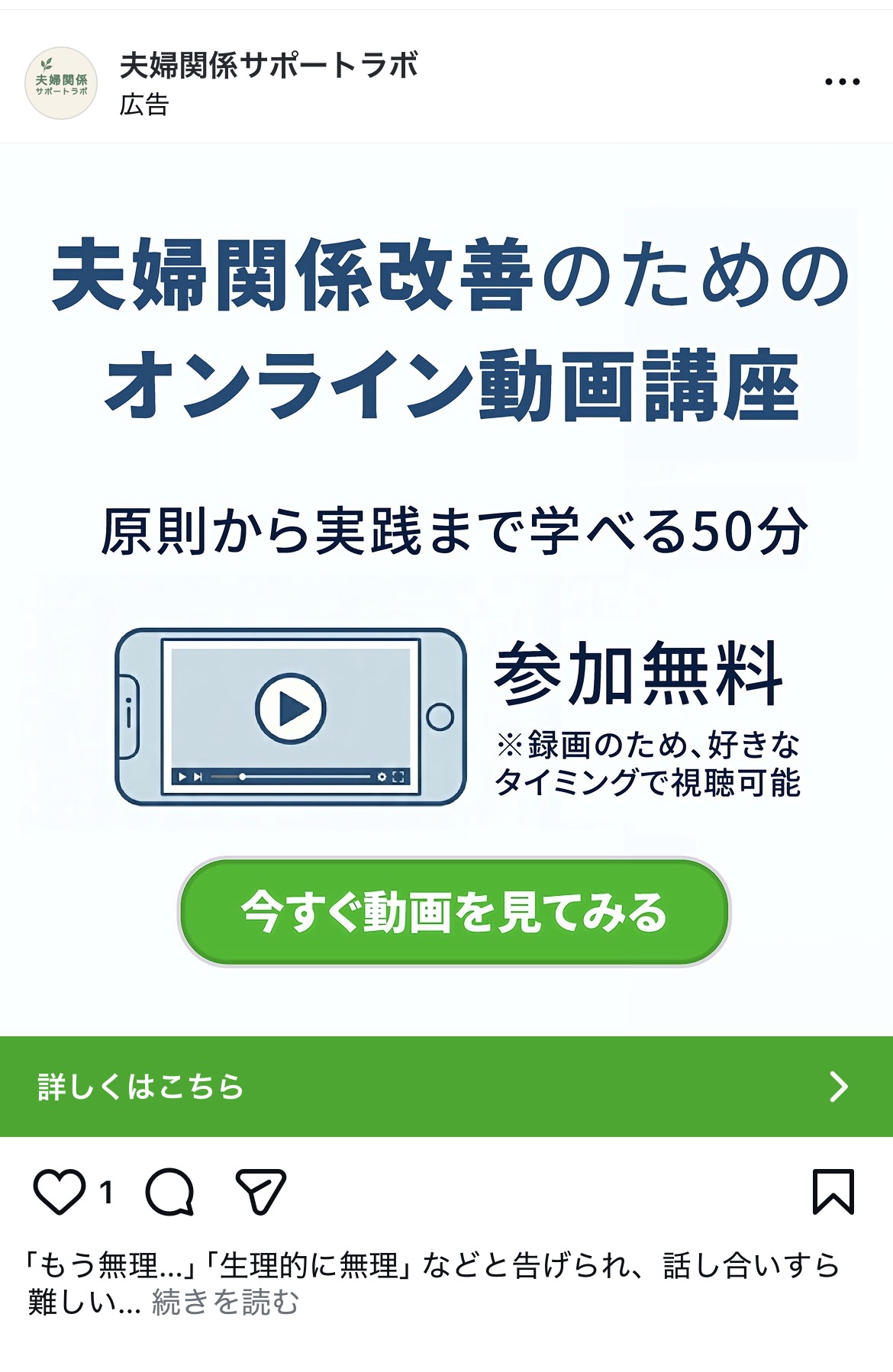
Task: Expand the caption with 続きを読む
Action: [x=225, y=1303]
